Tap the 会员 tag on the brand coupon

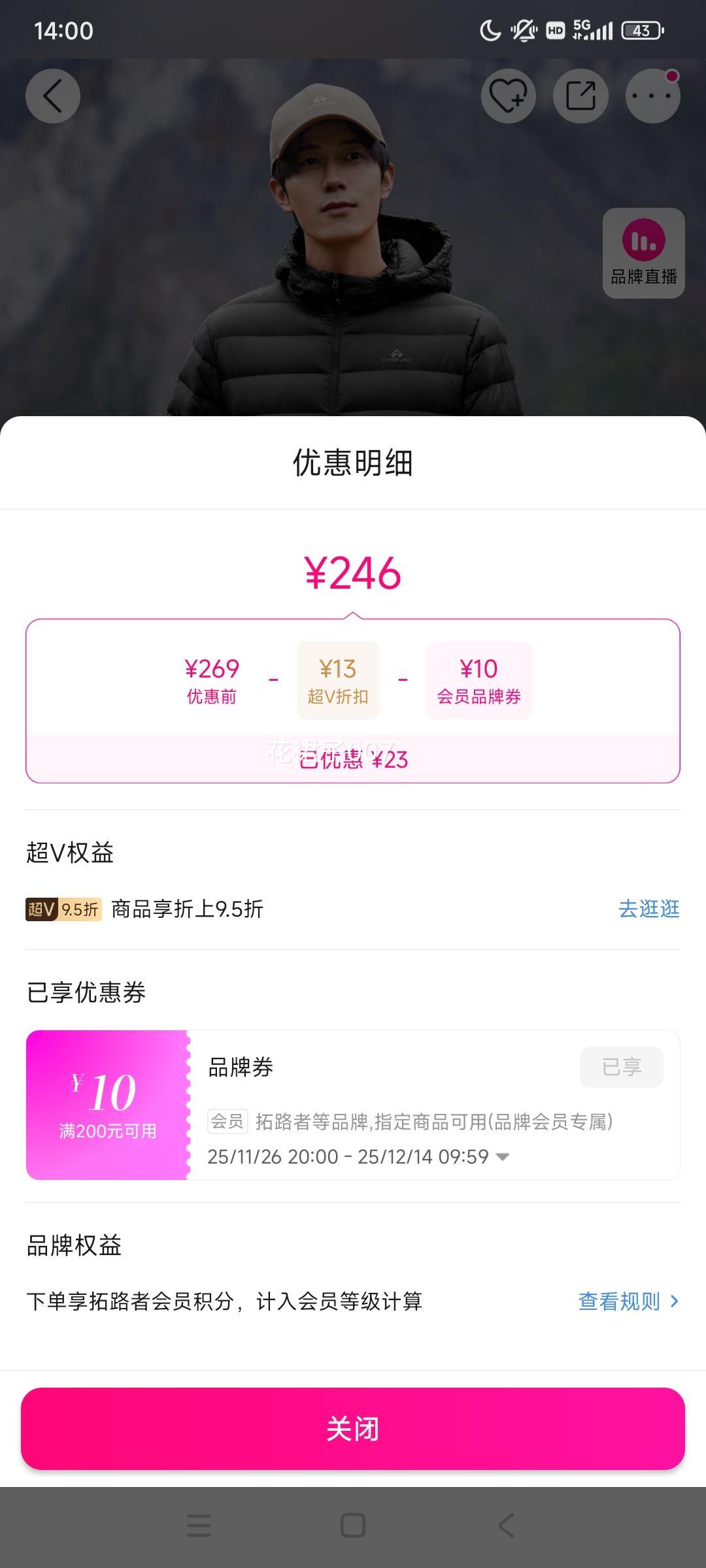[228, 1119]
